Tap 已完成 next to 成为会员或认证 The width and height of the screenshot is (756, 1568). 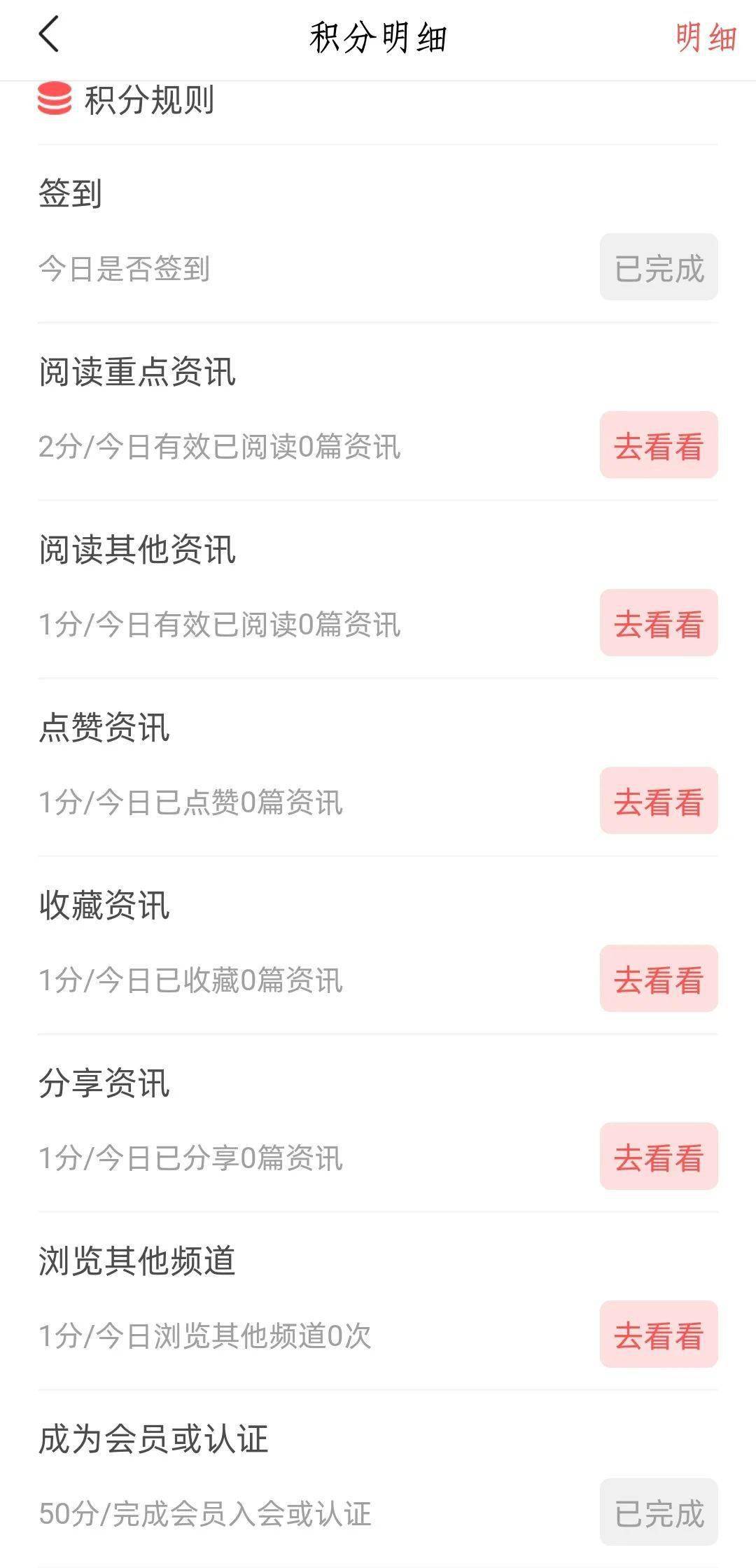click(659, 1513)
